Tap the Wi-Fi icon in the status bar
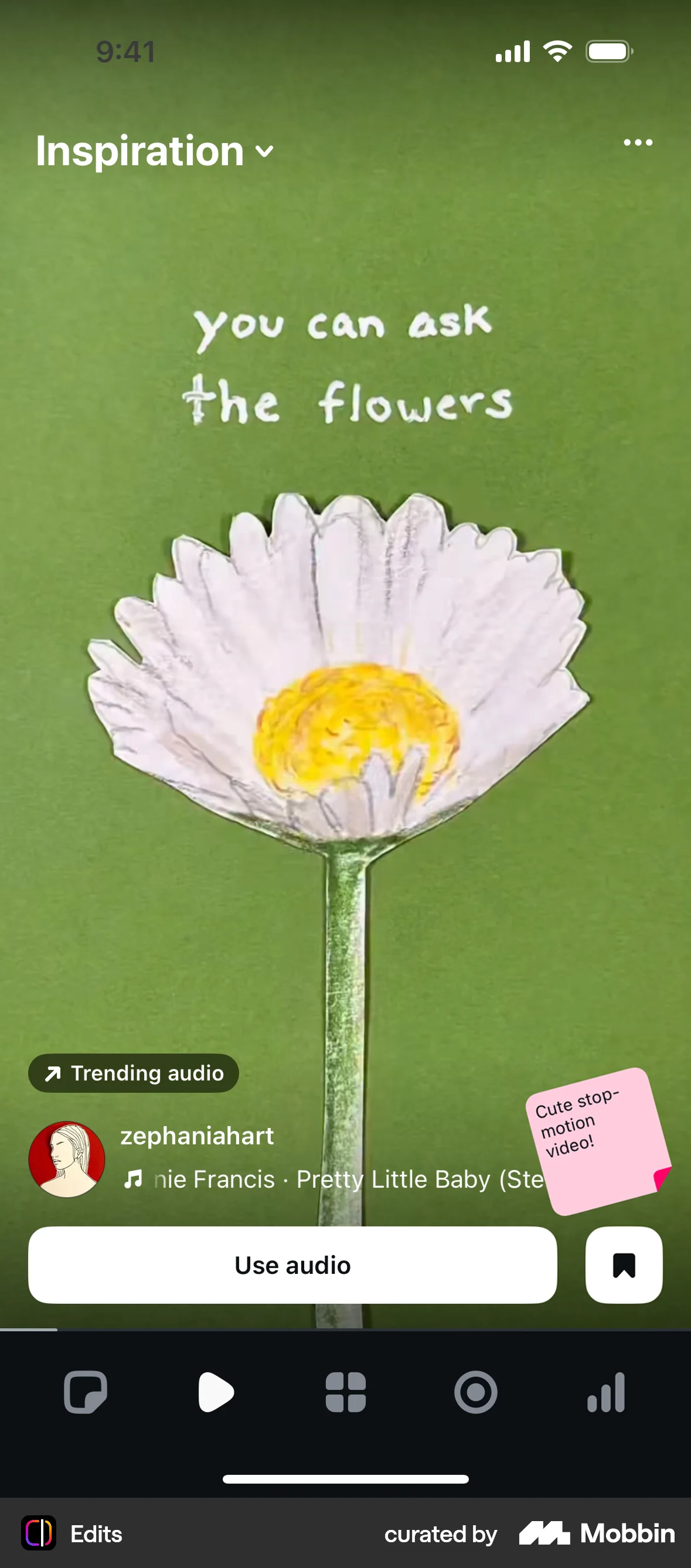 558,51
